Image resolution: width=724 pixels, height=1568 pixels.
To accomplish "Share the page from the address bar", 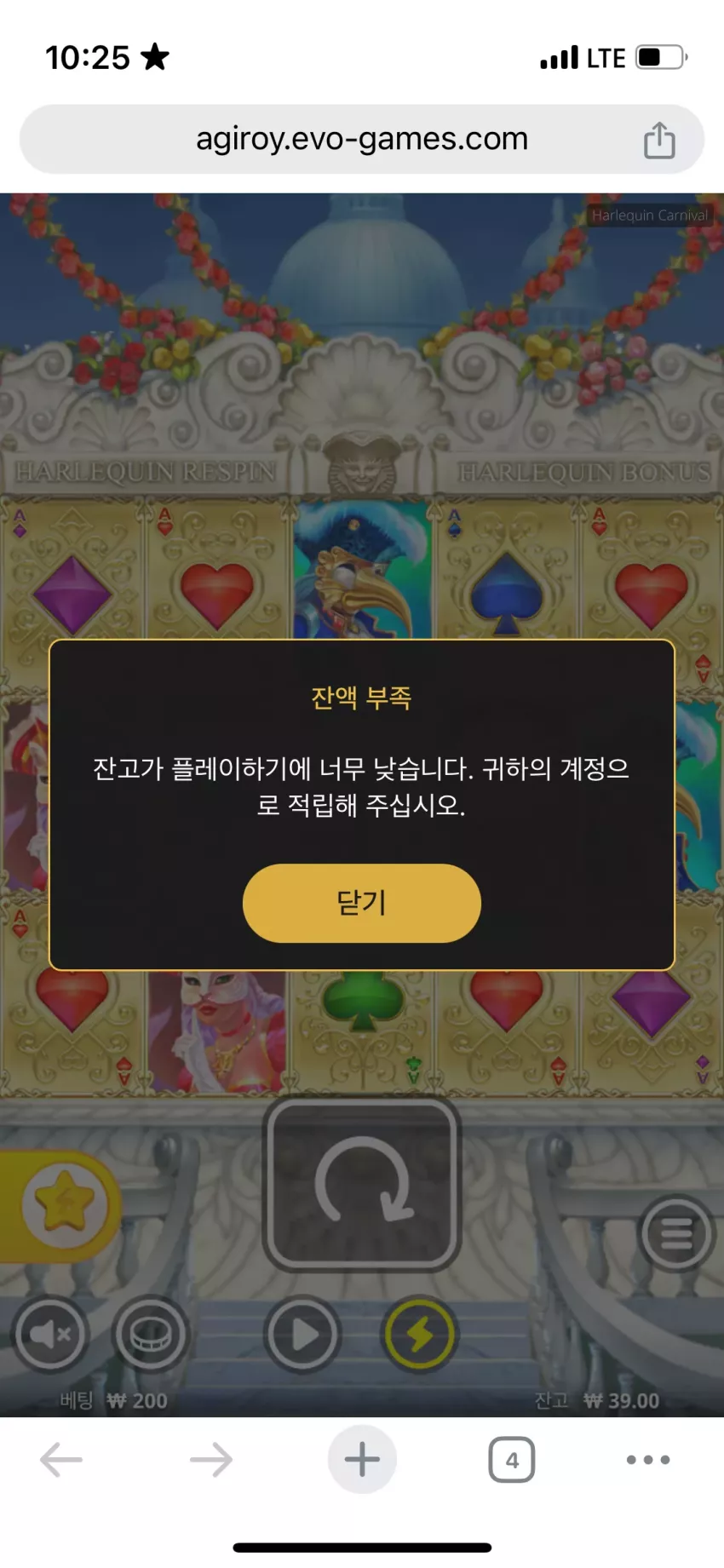I will [659, 140].
